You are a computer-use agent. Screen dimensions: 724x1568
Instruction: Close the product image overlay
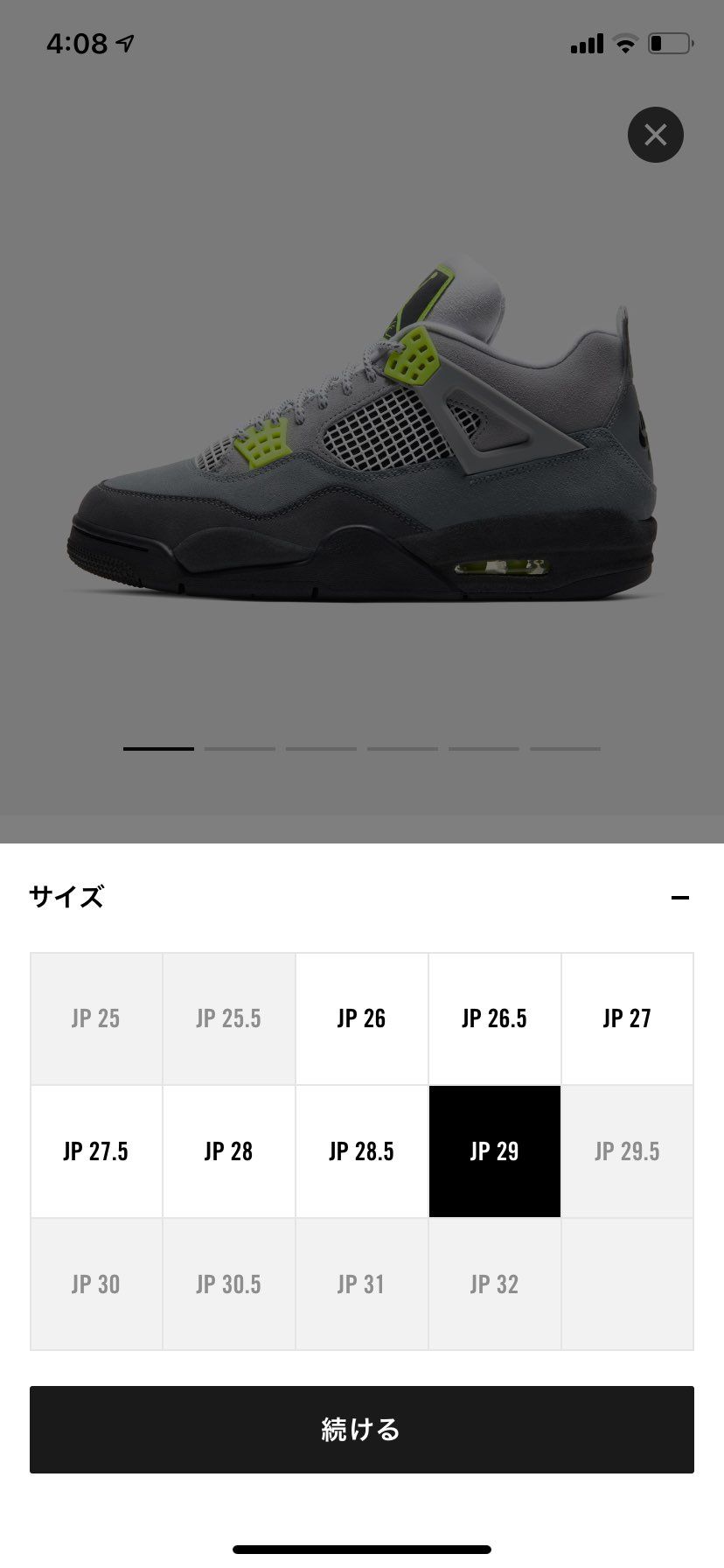pyautogui.click(x=655, y=135)
